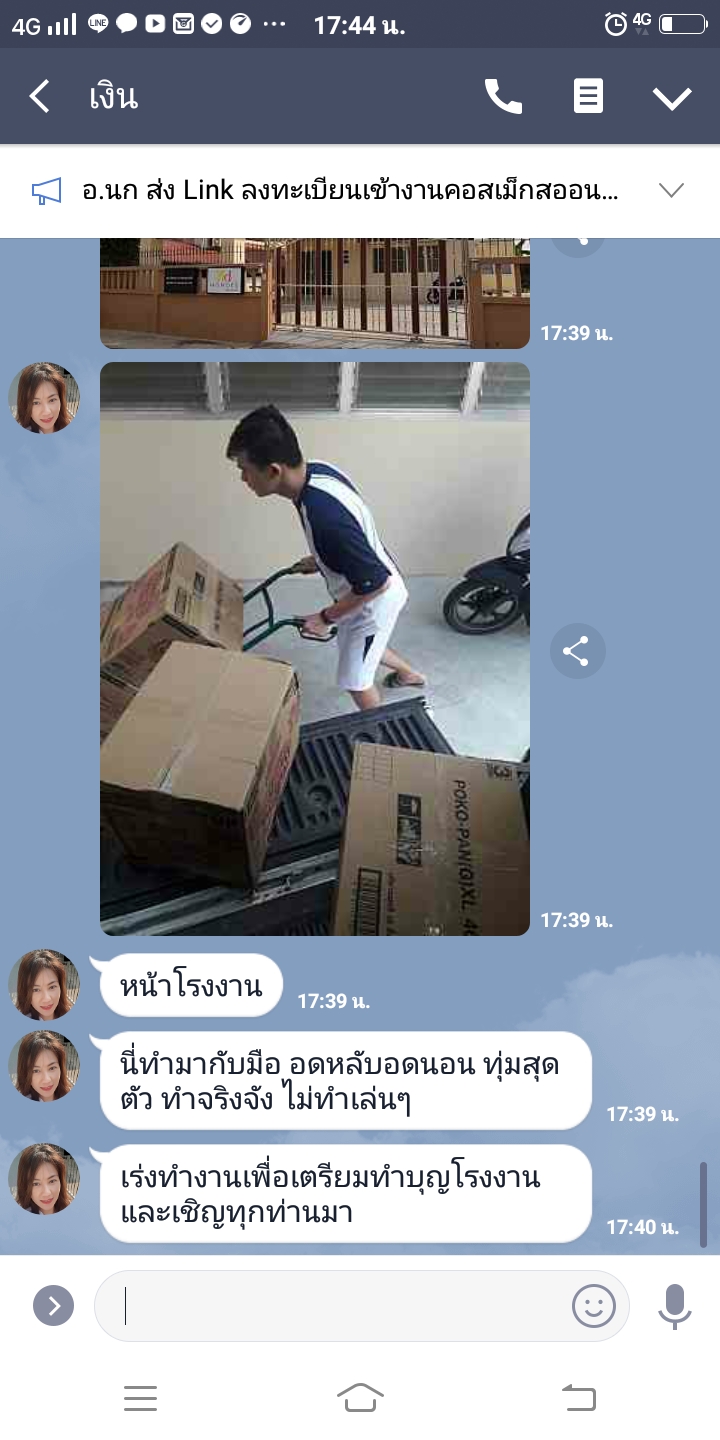The height and width of the screenshot is (1440, 720).
Task: Open the emoji and sticker picker
Action: click(593, 1305)
